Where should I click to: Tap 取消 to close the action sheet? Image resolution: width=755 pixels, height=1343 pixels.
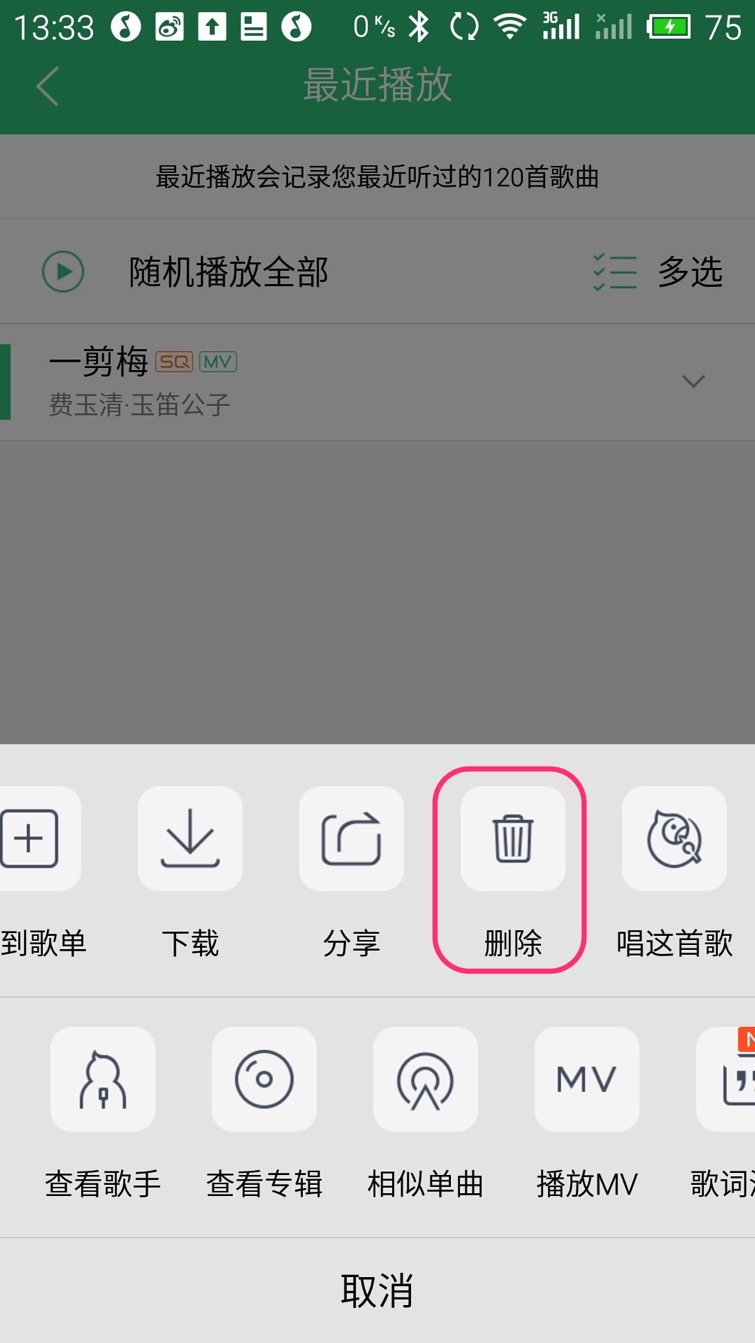click(377, 1291)
